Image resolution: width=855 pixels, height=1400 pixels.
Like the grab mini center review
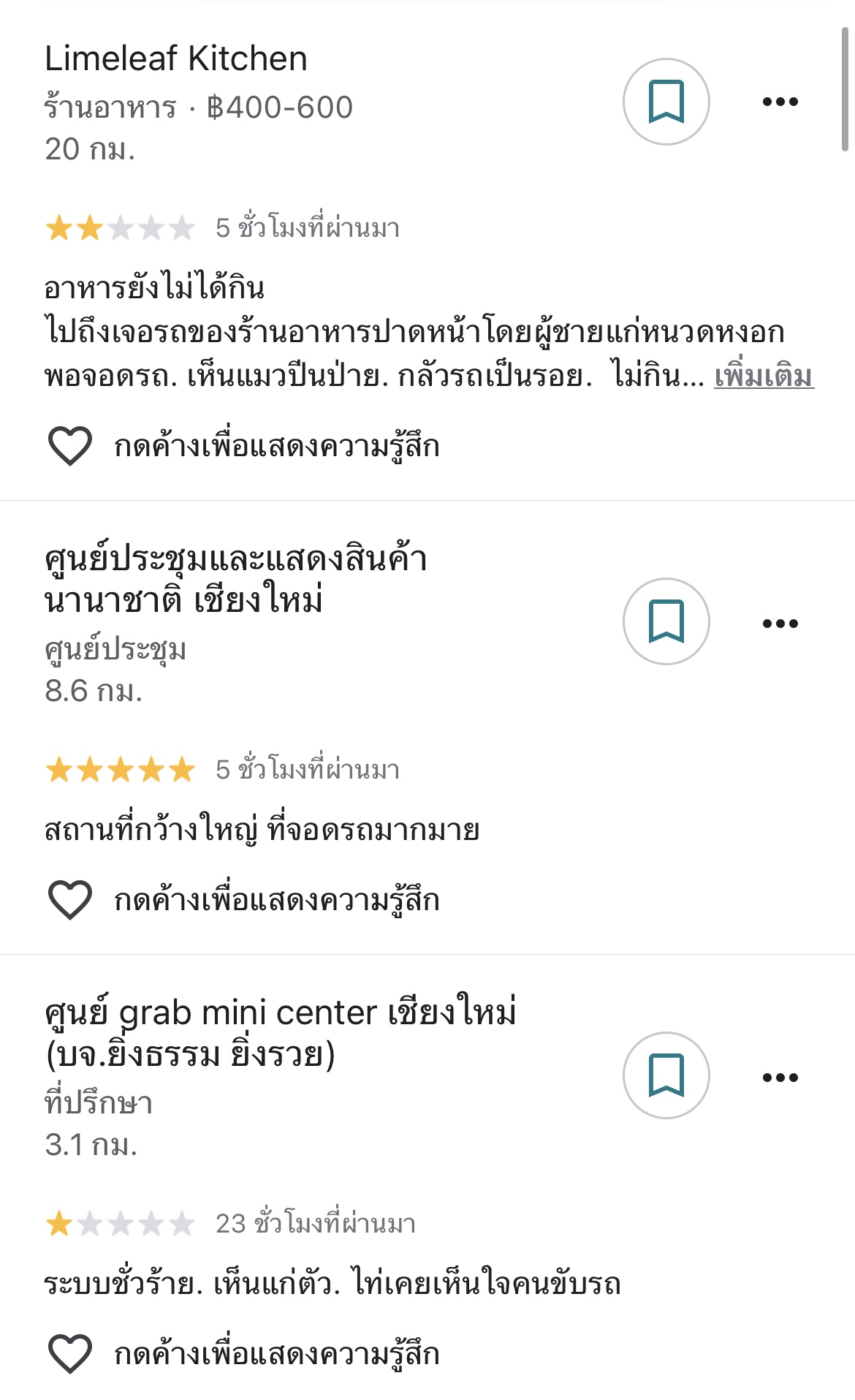pos(70,1353)
